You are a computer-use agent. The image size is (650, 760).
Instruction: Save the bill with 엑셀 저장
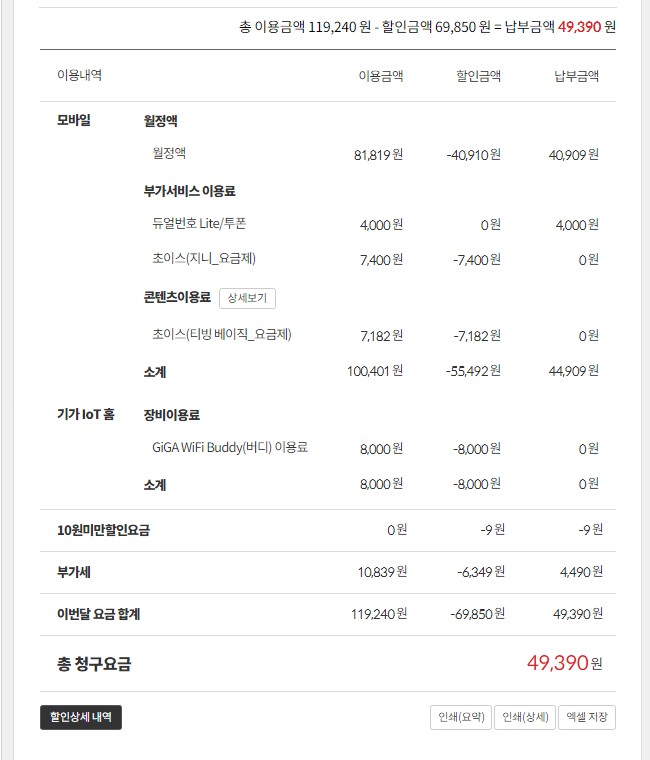[587, 717]
